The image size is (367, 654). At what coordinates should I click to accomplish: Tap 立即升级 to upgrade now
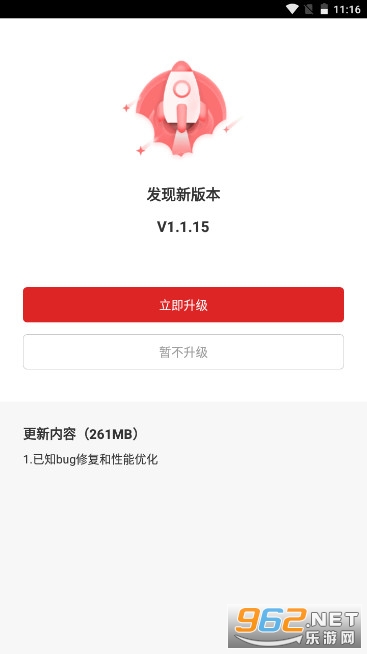184,304
